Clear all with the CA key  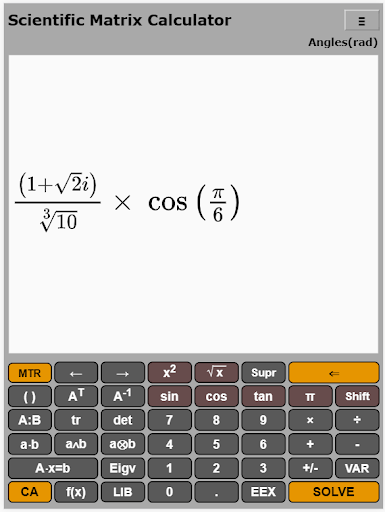pos(30,492)
